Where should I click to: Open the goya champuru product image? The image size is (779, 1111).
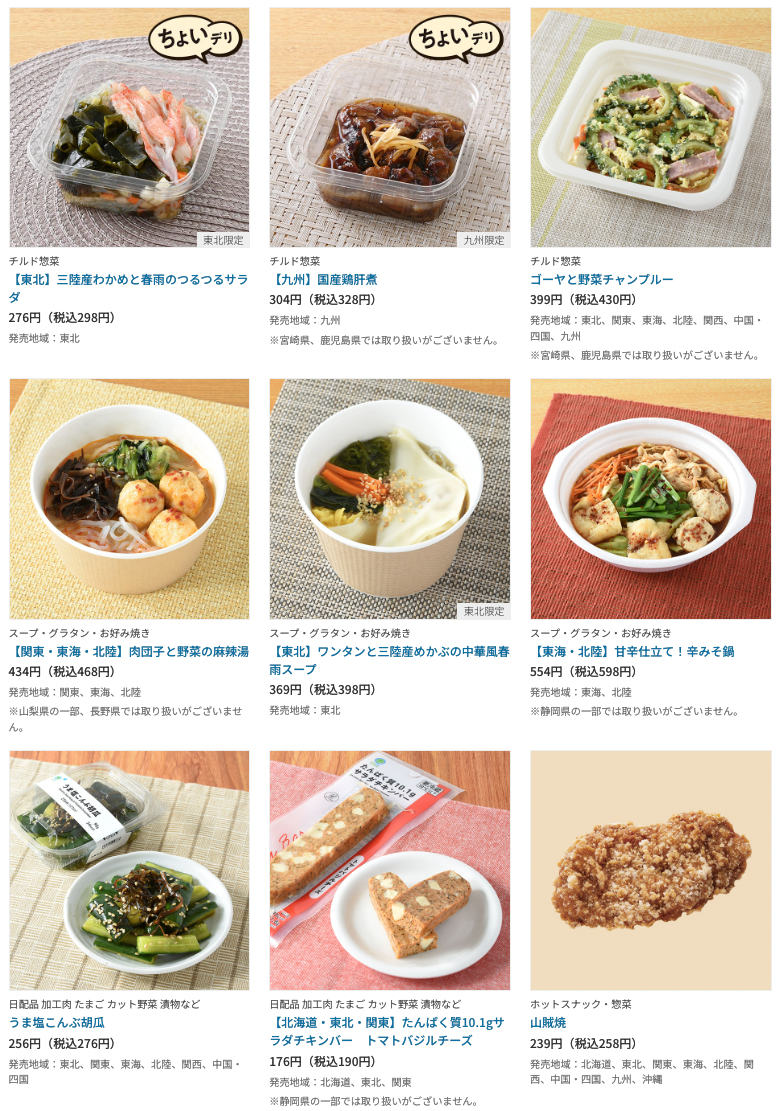pyautogui.click(x=650, y=128)
